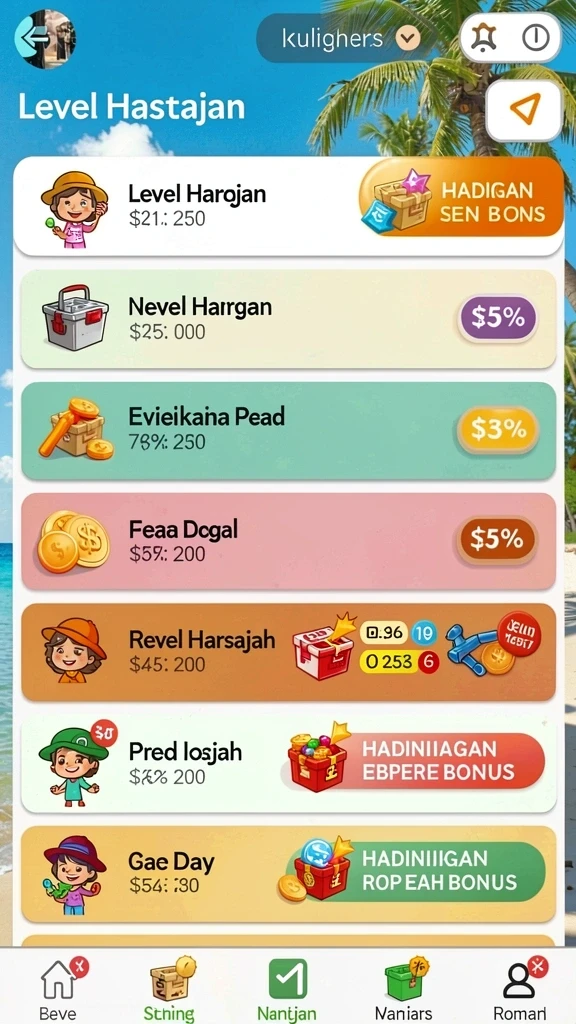Image resolution: width=576 pixels, height=1024 pixels.
Task: Select the $3% badge on Evieikana Pead
Action: pos(498,429)
